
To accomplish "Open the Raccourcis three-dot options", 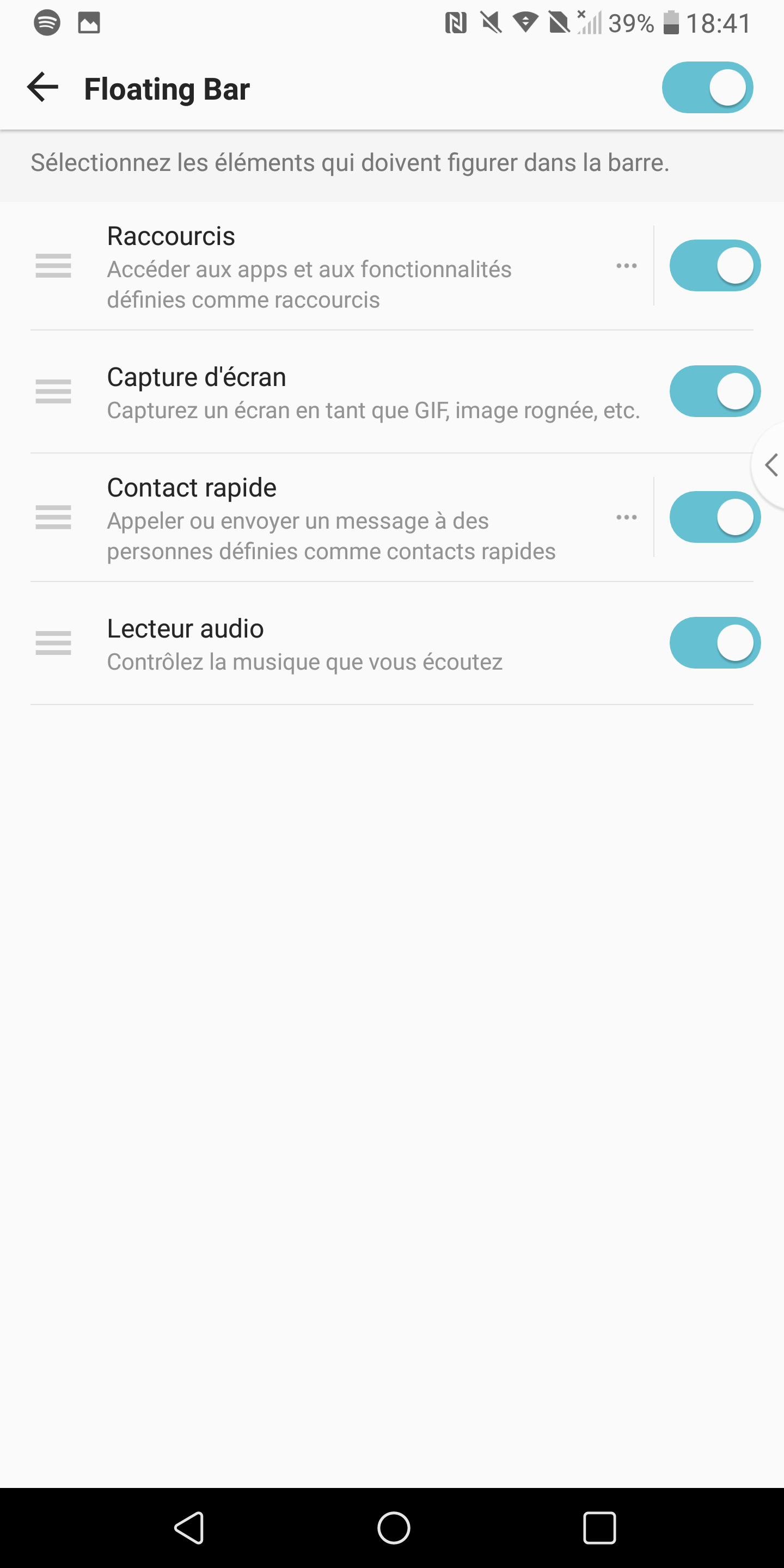I will 626,265.
